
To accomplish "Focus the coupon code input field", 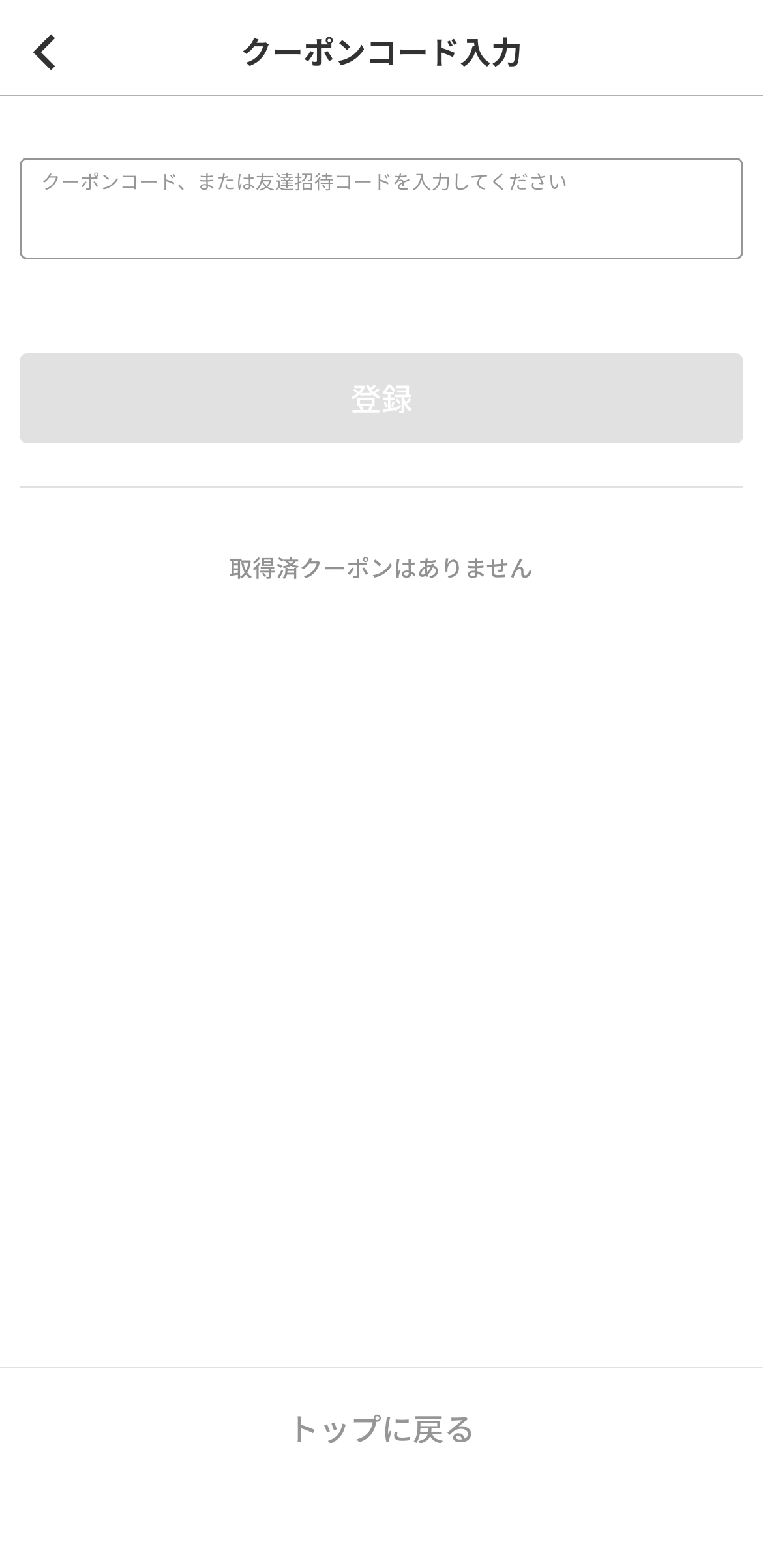I will [x=381, y=209].
